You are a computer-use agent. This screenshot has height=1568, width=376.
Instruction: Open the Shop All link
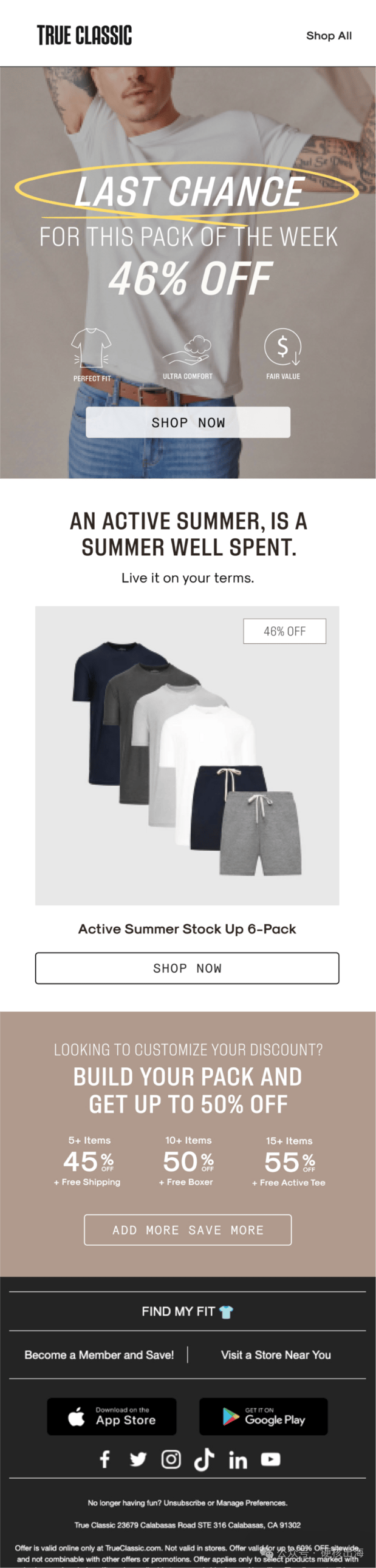click(329, 36)
